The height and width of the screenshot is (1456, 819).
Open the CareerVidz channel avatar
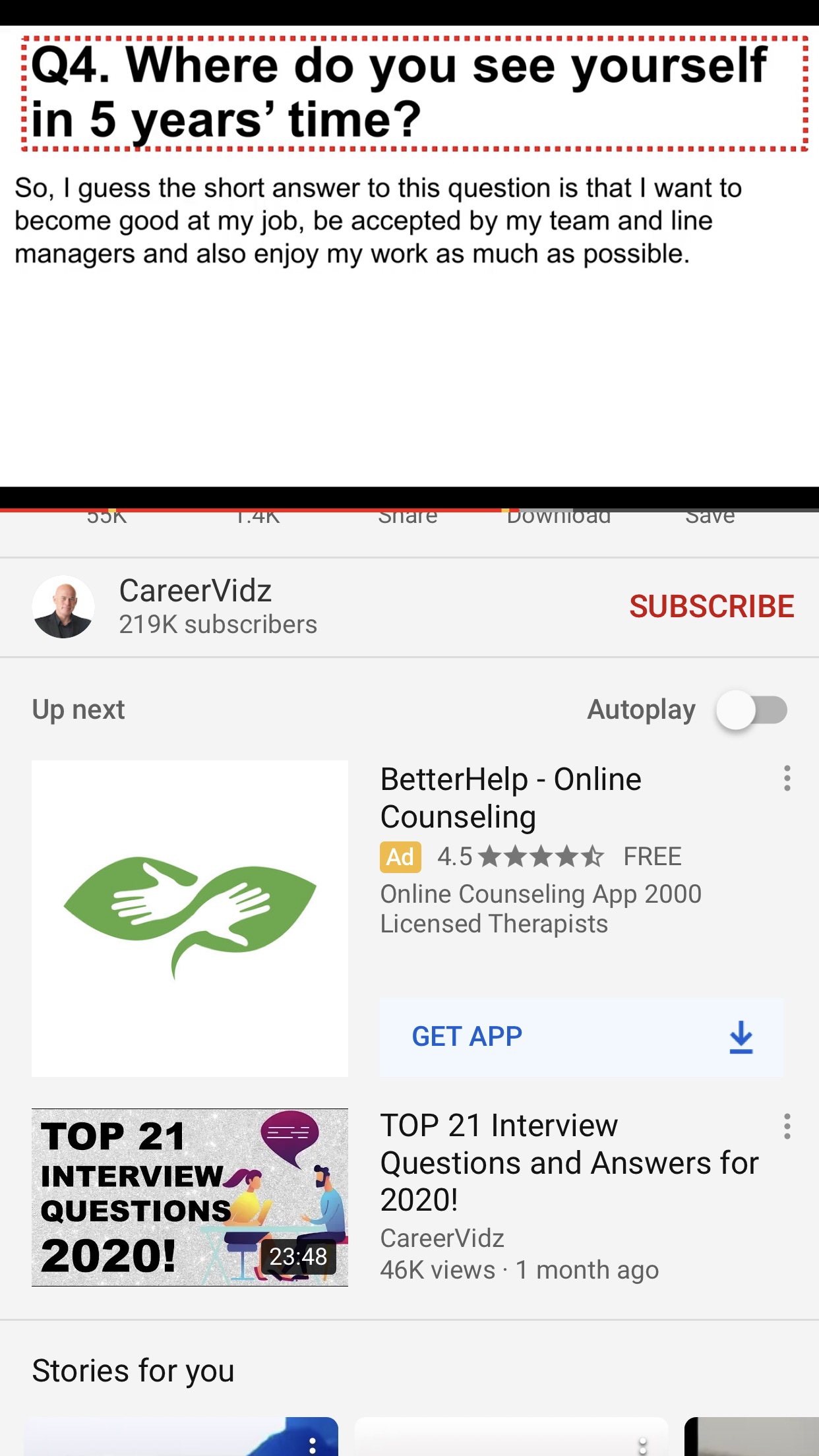click(63, 607)
